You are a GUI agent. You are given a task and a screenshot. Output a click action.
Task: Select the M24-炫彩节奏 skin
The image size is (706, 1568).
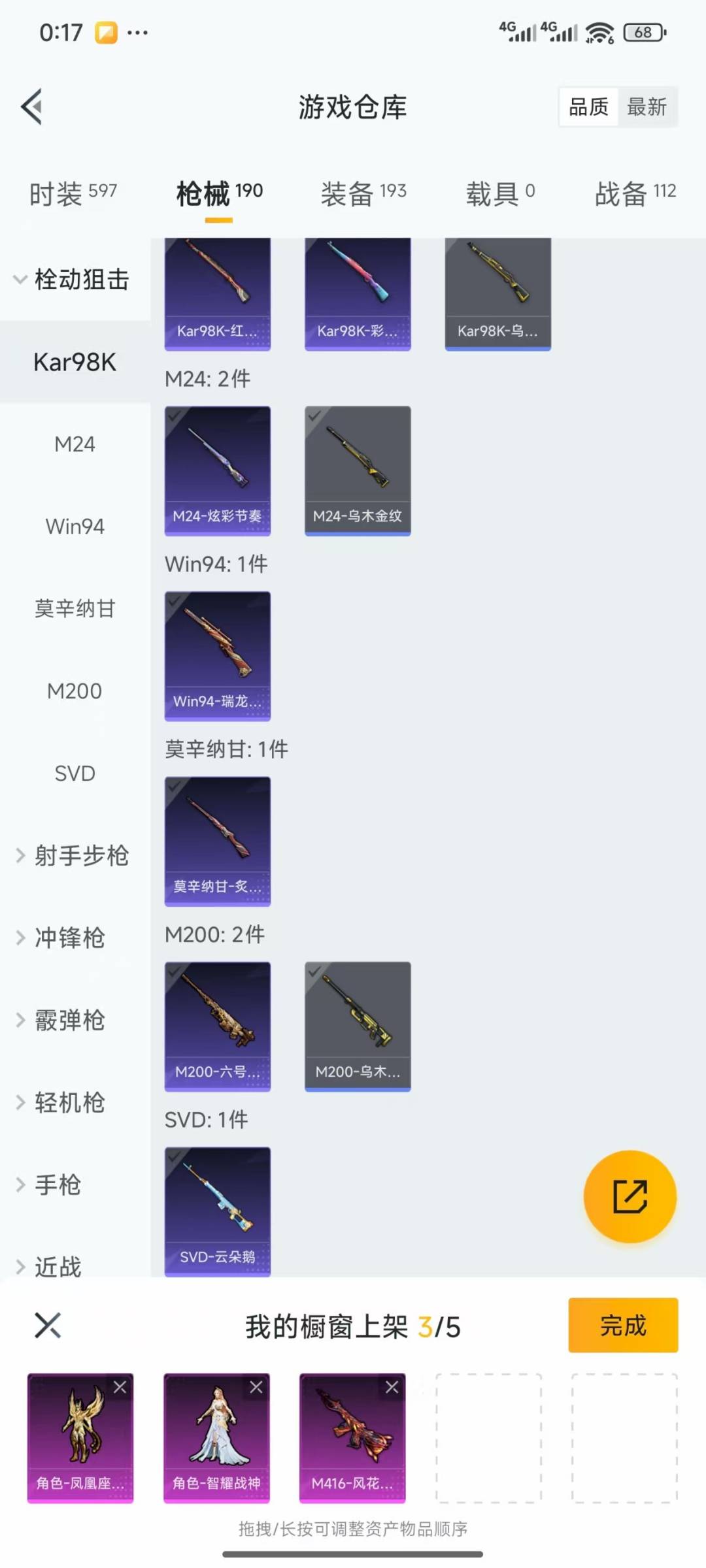click(217, 470)
